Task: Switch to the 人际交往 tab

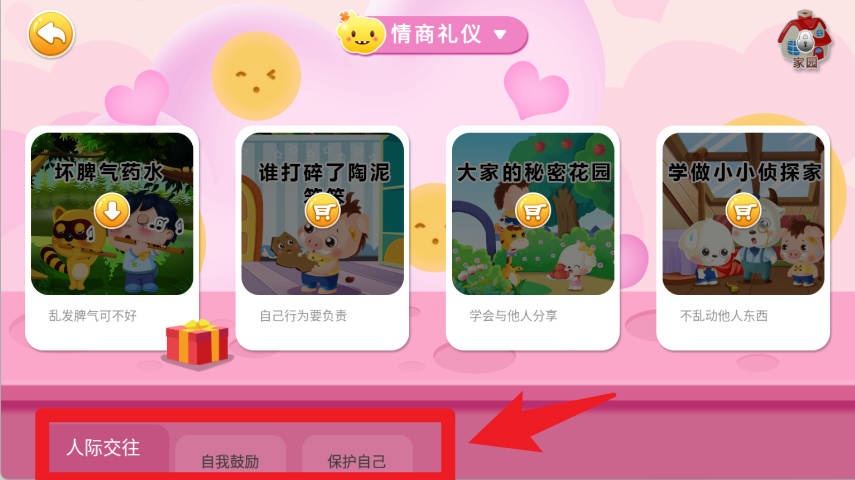Action: click(103, 448)
